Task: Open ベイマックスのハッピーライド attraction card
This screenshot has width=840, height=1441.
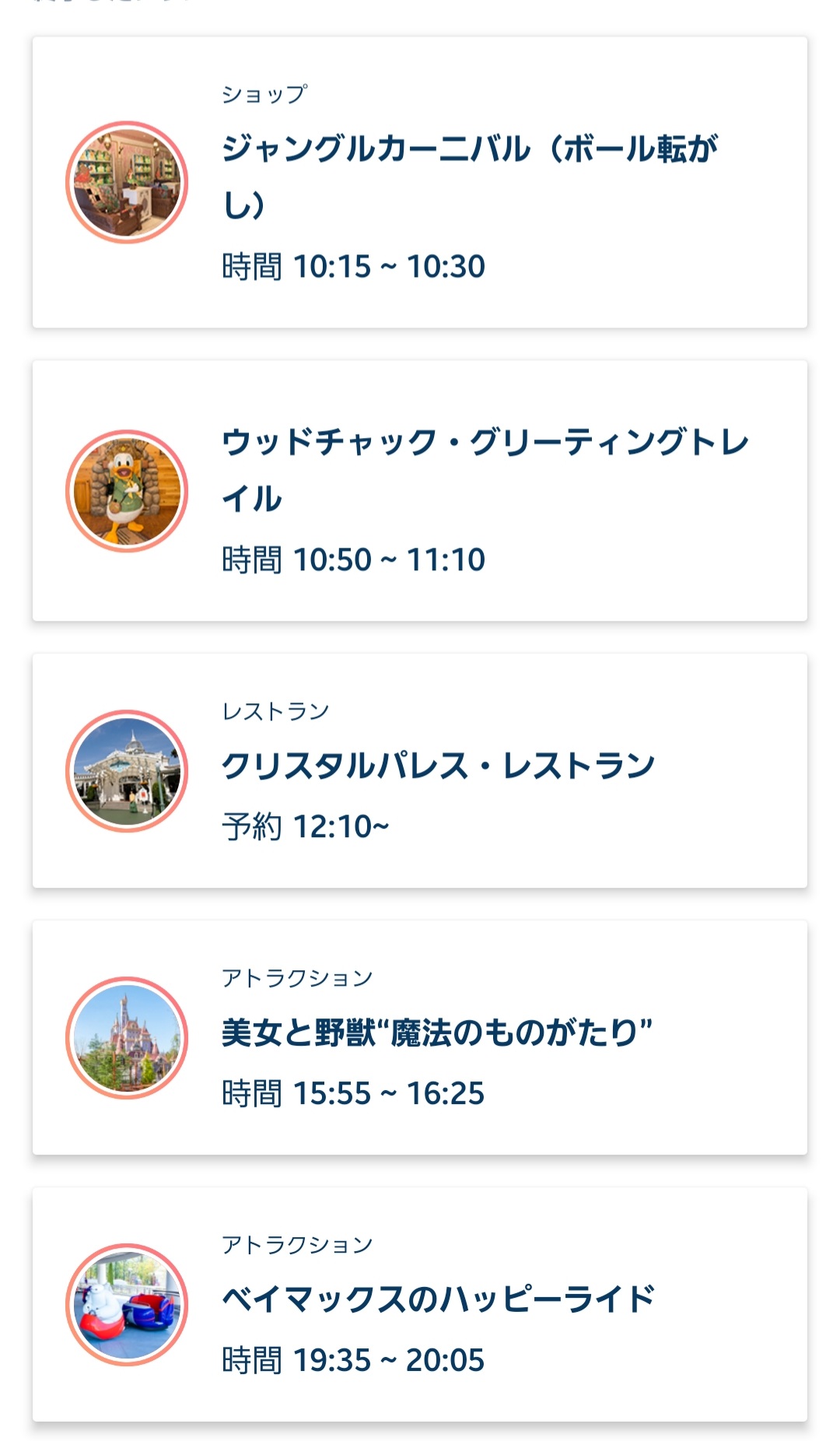Action: pos(420,1304)
